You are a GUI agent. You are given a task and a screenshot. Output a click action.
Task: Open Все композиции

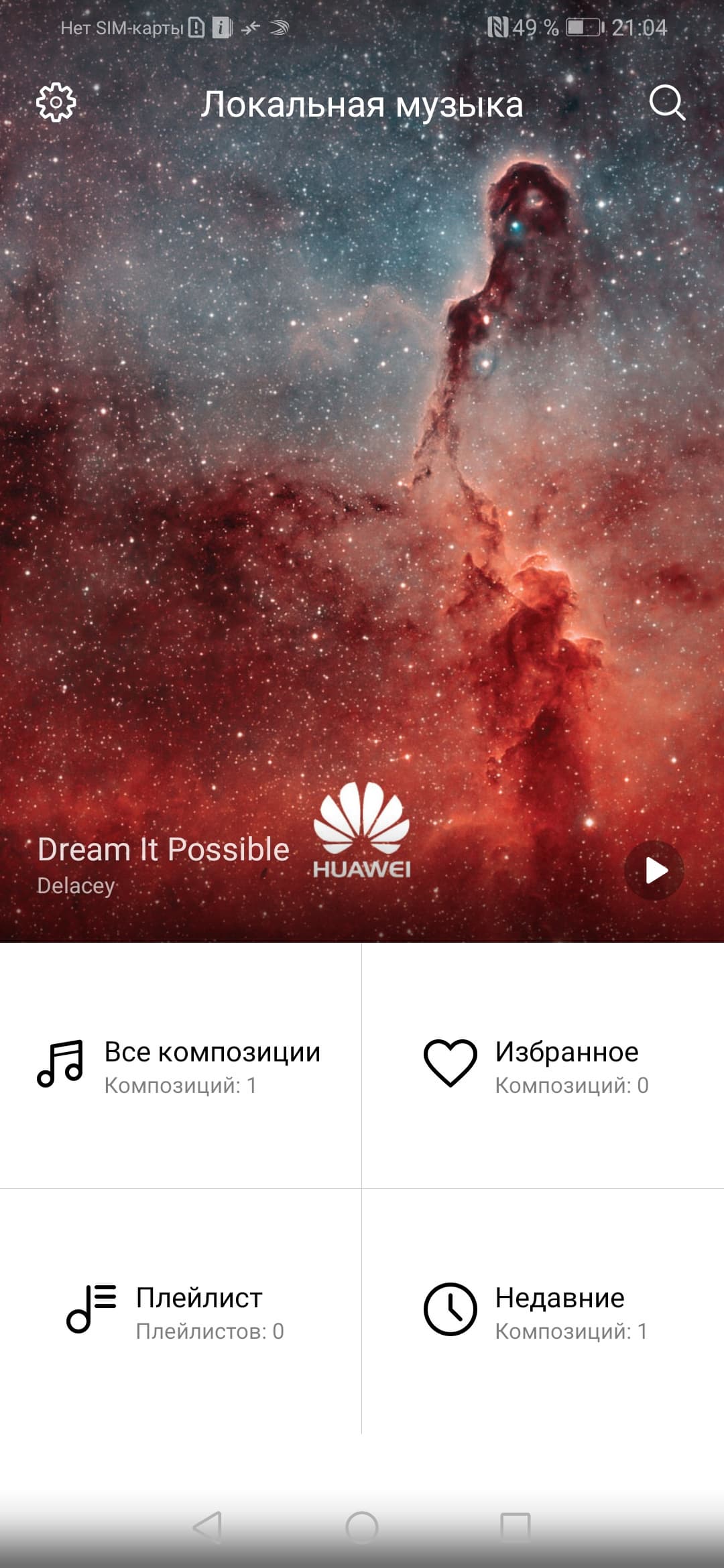click(x=180, y=1065)
